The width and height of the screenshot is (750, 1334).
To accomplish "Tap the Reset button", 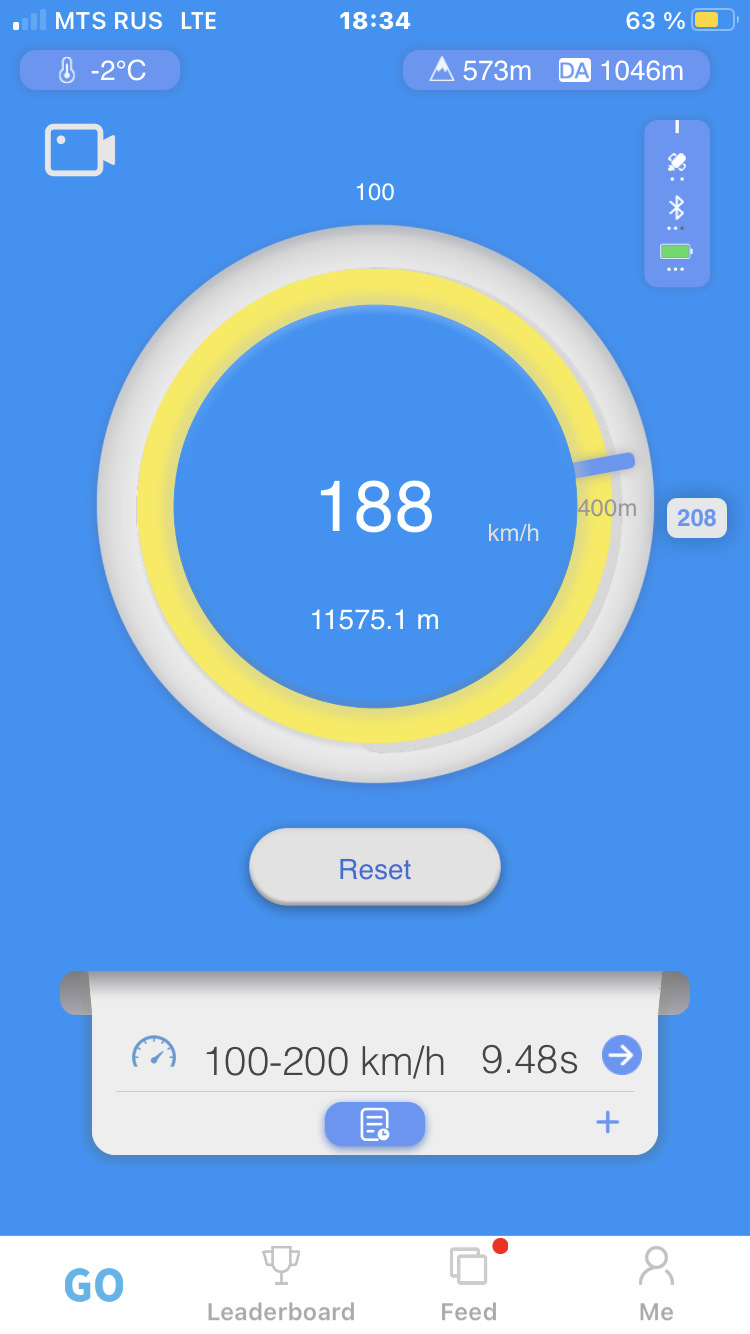I will [x=375, y=868].
